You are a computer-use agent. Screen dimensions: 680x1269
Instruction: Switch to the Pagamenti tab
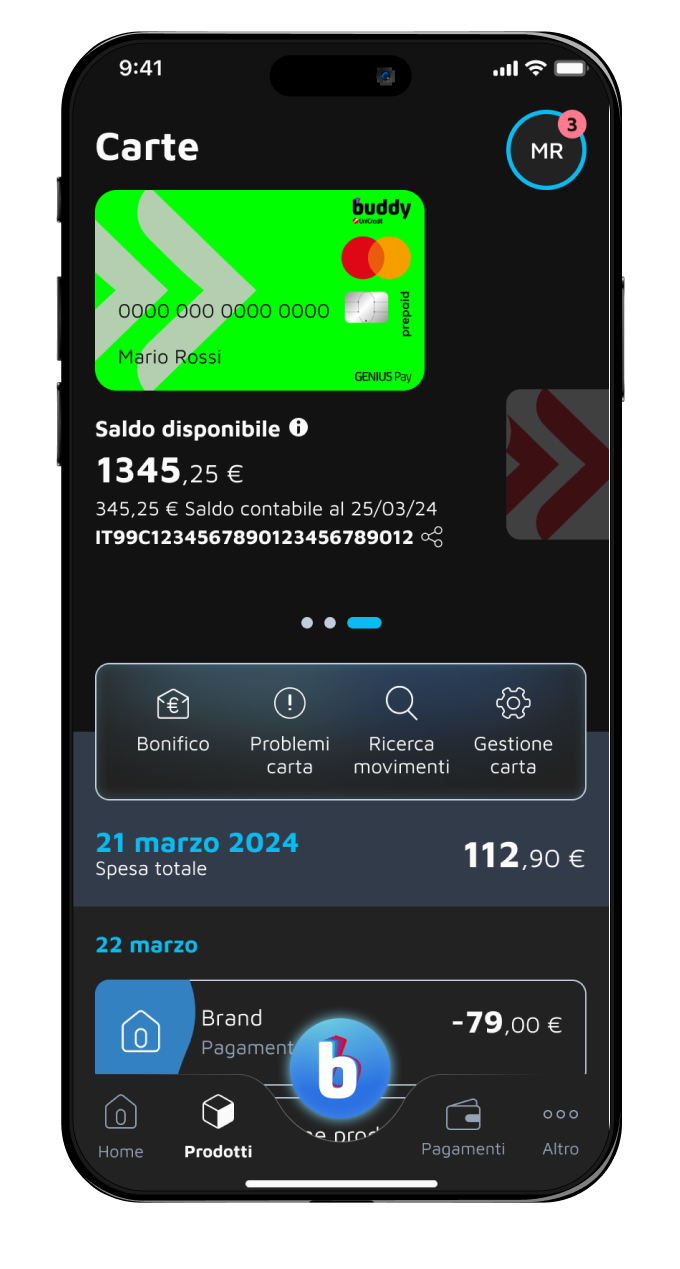pos(463,1127)
